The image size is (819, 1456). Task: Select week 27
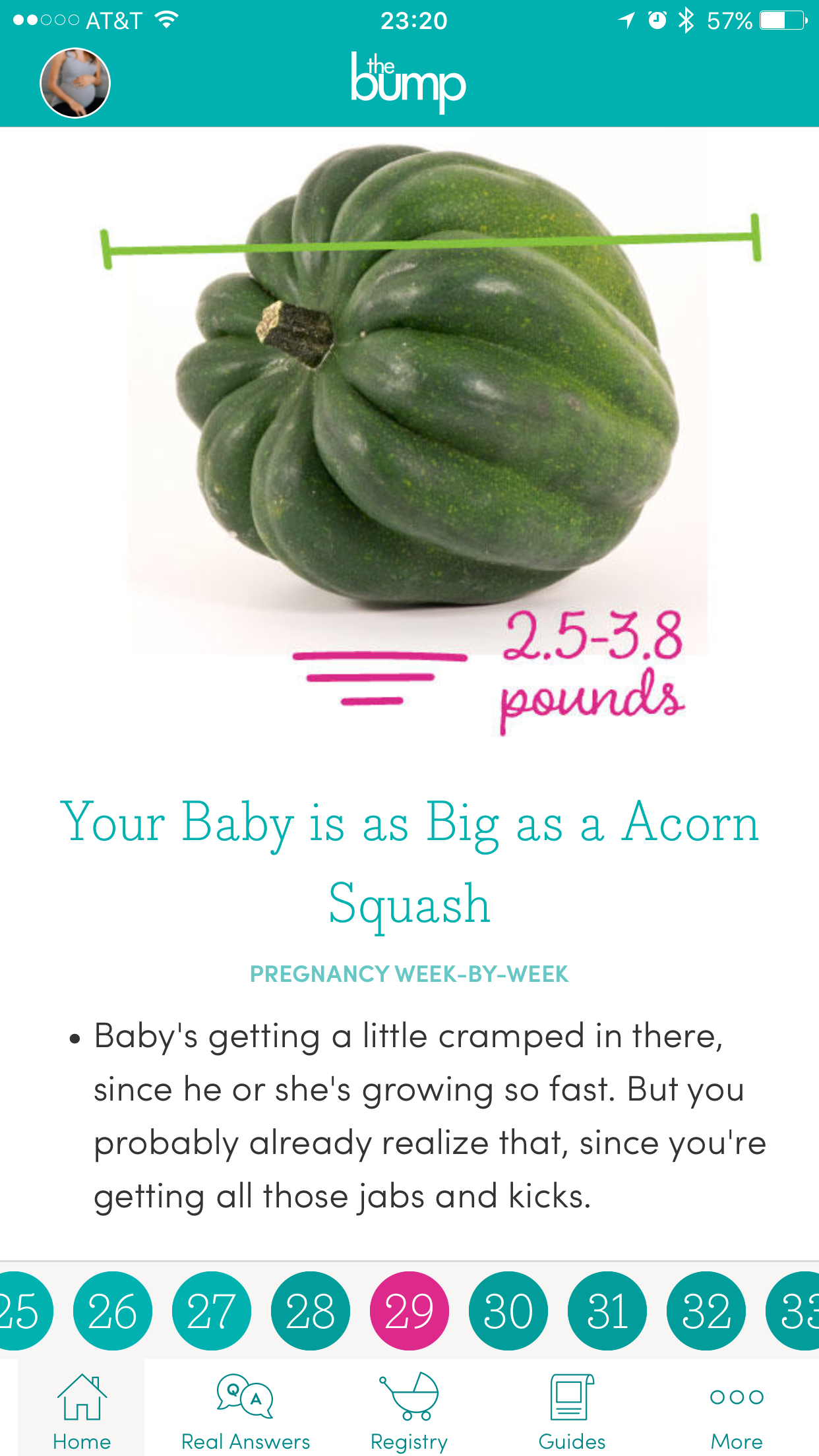pos(212,1310)
